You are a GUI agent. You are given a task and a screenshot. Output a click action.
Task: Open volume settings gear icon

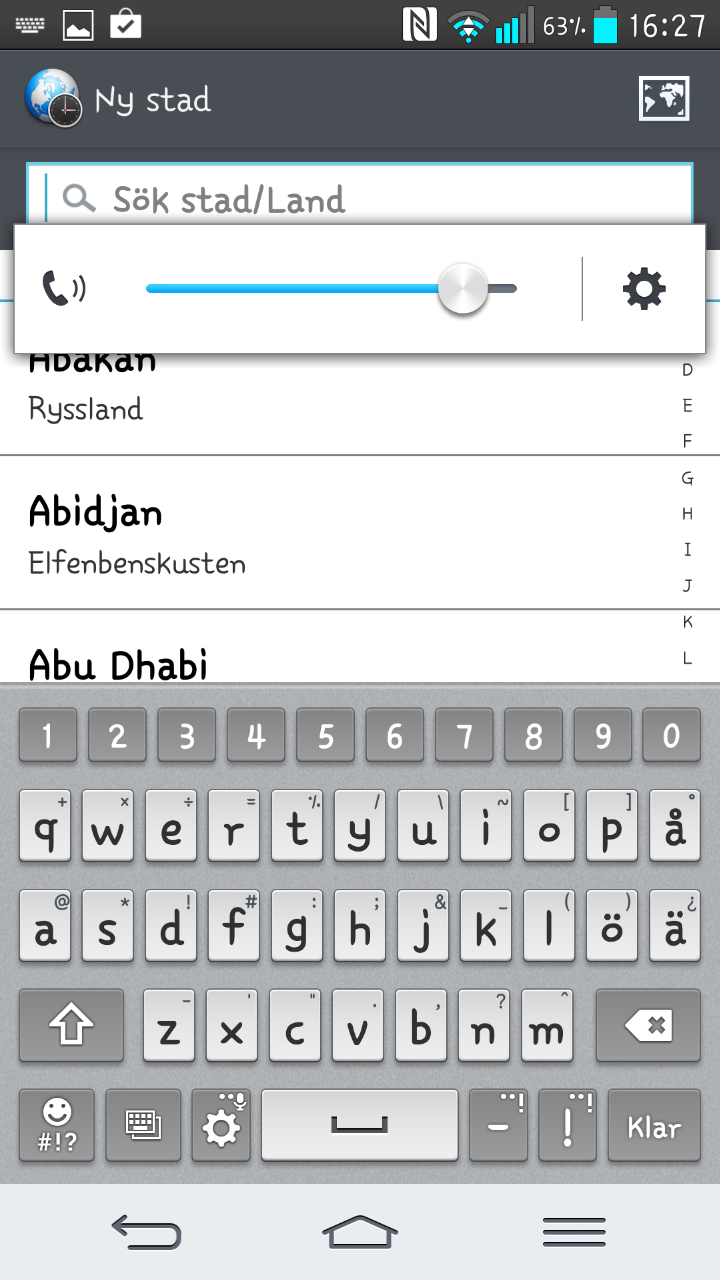tap(644, 289)
